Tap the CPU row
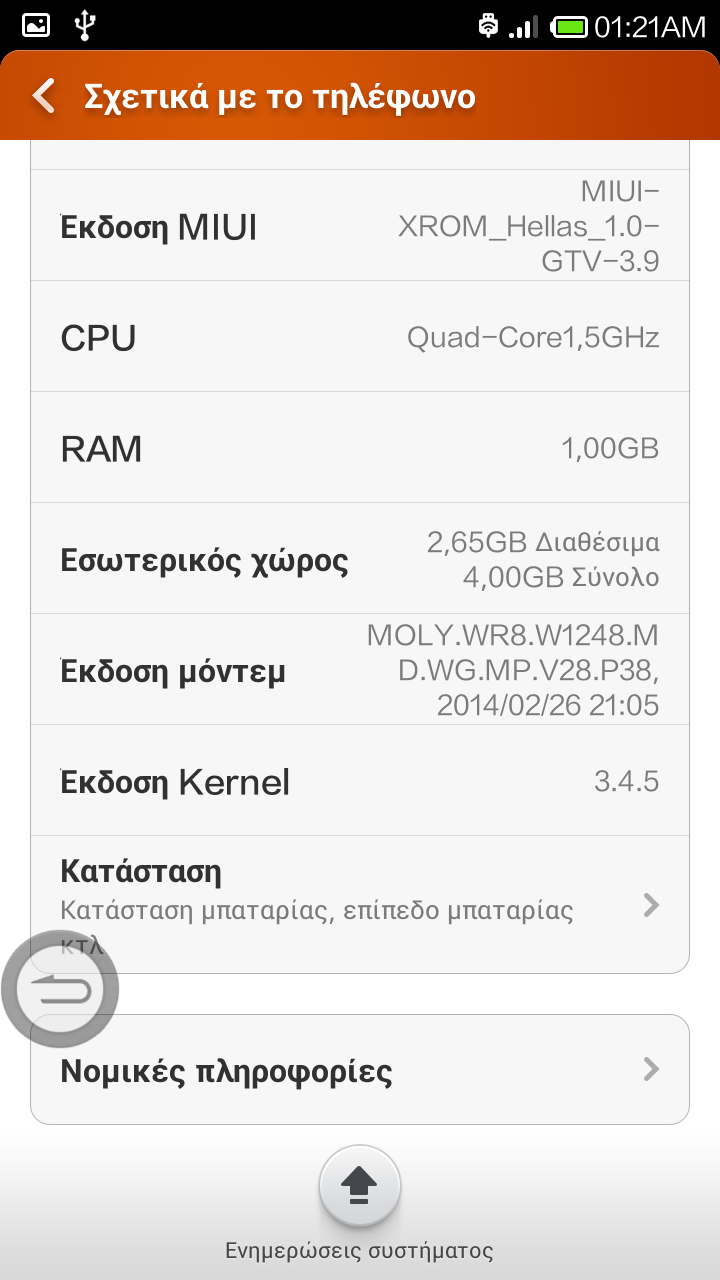 click(x=360, y=337)
